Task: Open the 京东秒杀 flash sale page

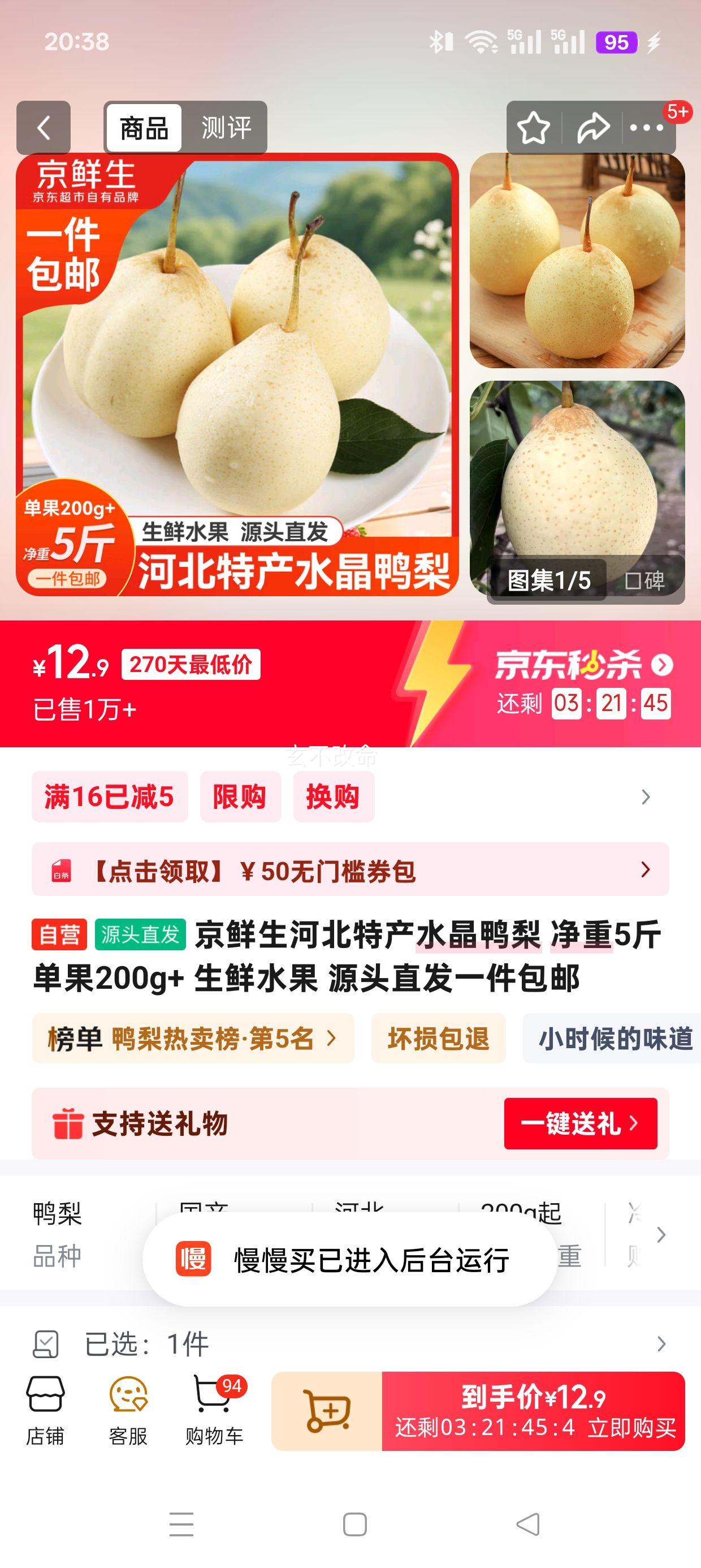Action: [x=583, y=665]
